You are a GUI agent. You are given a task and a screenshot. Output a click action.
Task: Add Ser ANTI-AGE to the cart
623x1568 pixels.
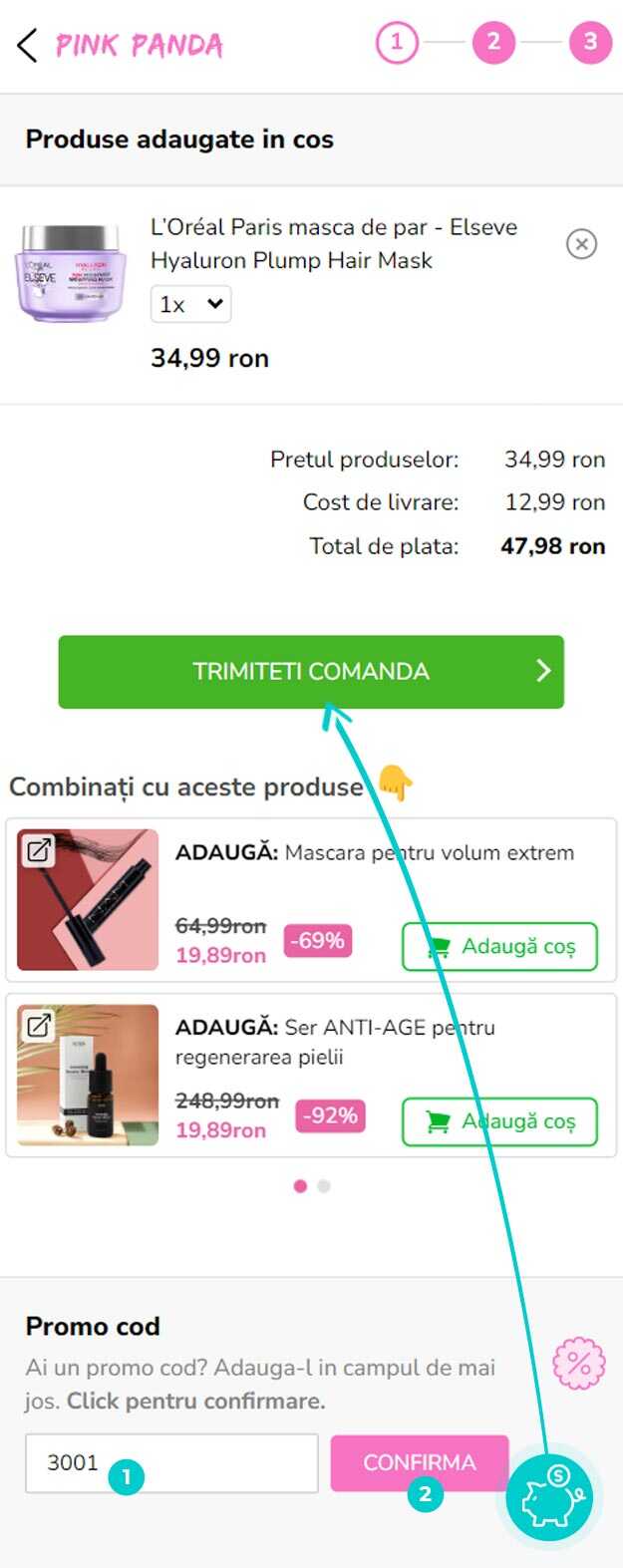(499, 1121)
